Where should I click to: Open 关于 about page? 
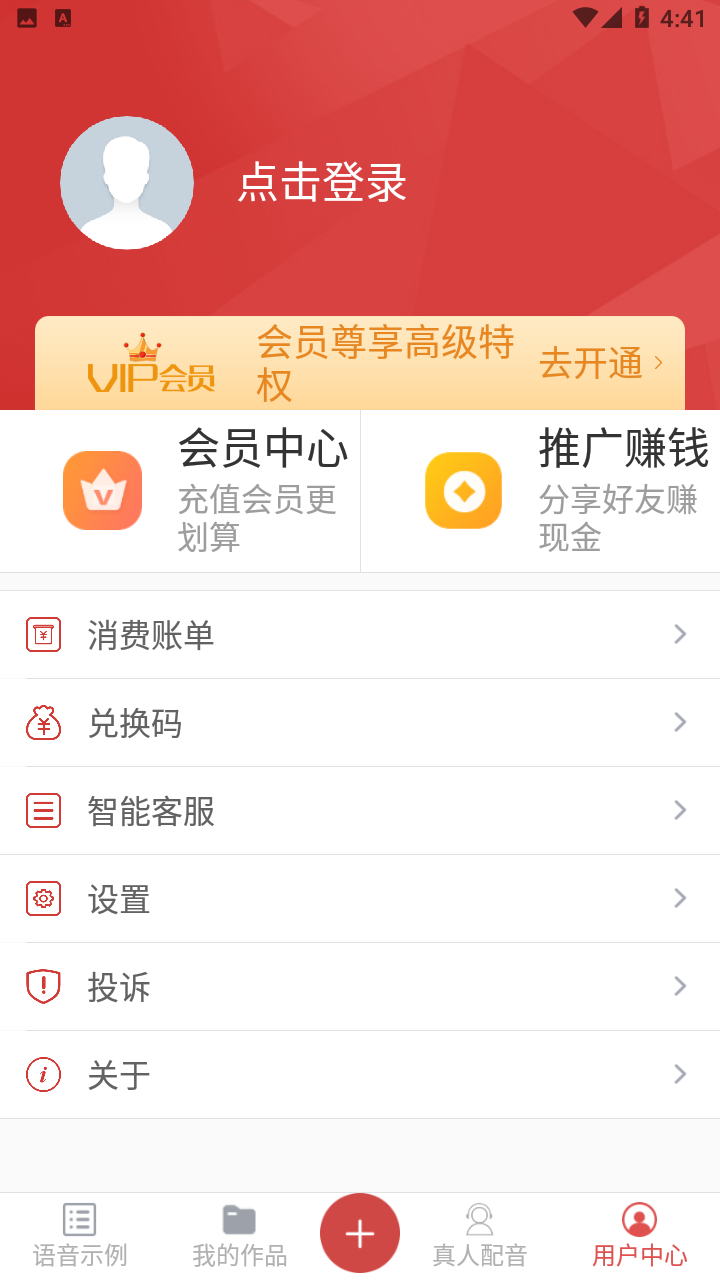(360, 1075)
